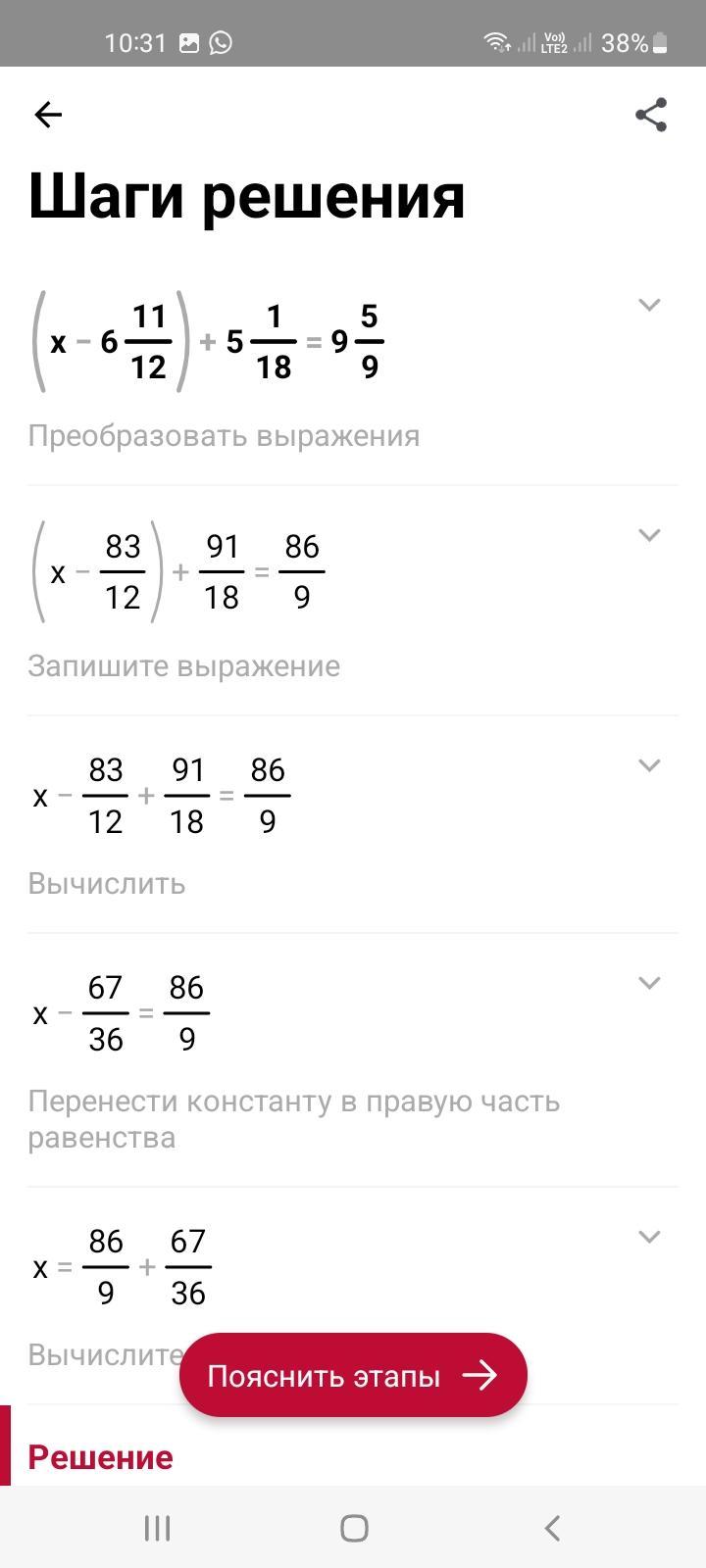This screenshot has height=1568, width=706.
Task: Go back using the top arrow
Action: tap(48, 115)
